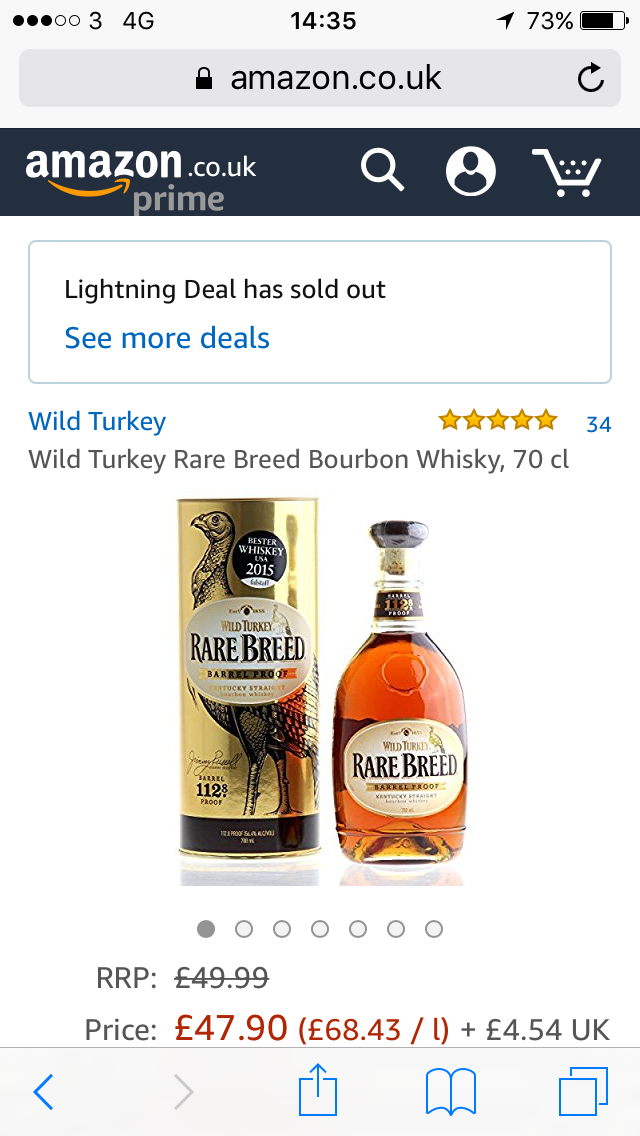Viewport: 640px width, 1136px height.
Task: Go to the Amazon home logo
Action: pyautogui.click(x=141, y=178)
